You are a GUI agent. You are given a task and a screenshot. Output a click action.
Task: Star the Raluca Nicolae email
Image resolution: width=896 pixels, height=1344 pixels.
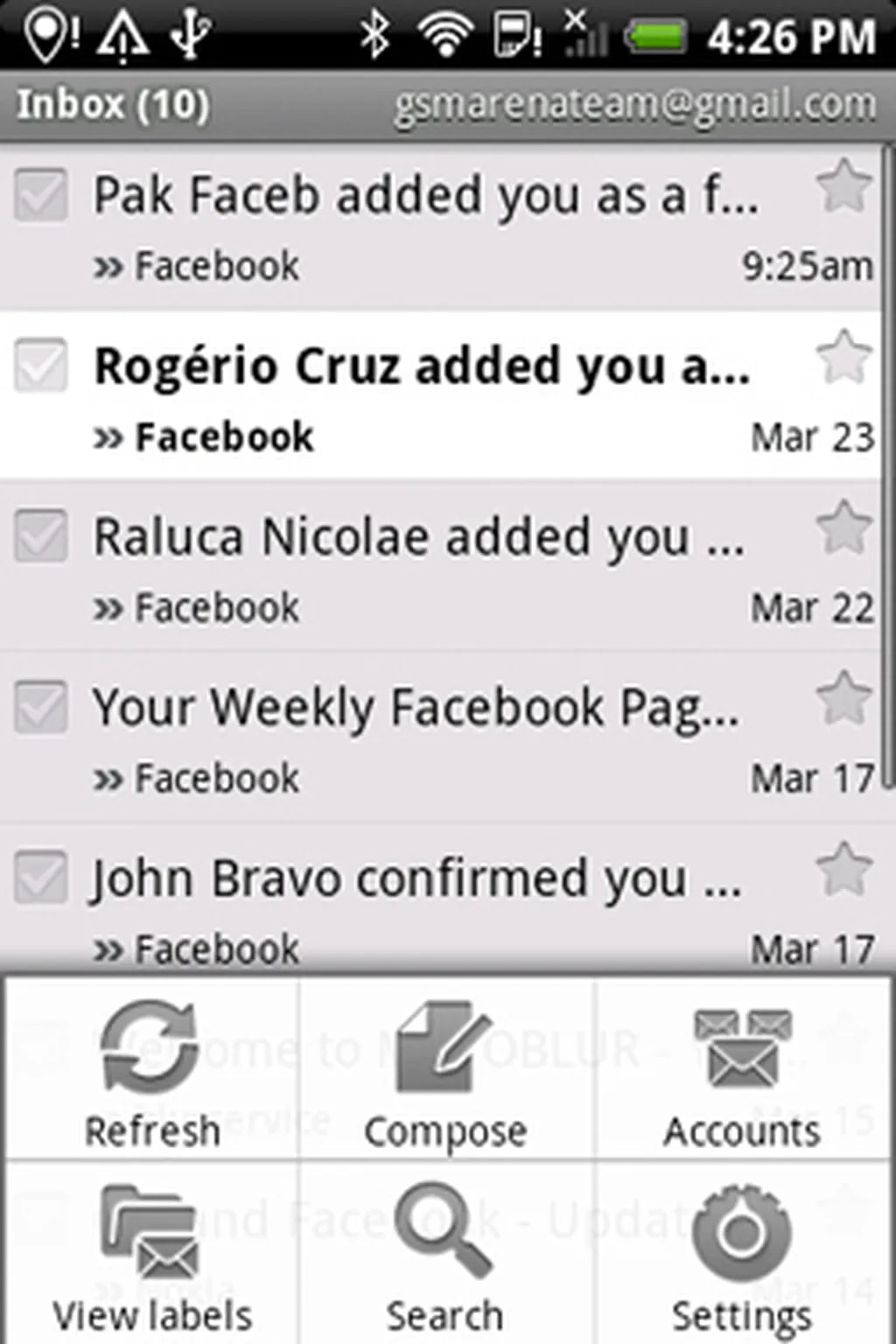click(x=843, y=528)
